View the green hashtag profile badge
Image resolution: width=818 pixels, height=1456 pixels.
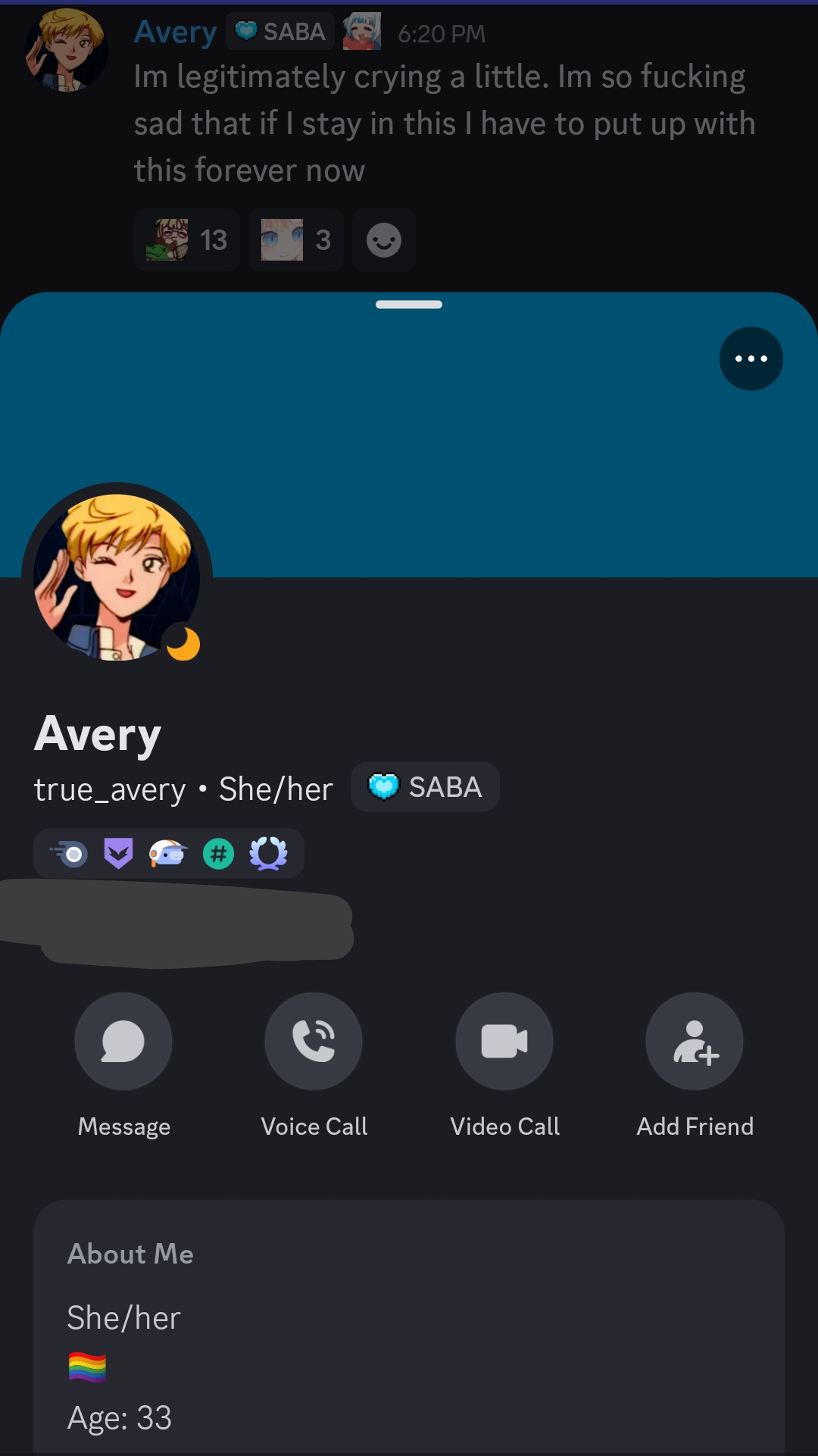pyautogui.click(x=218, y=854)
